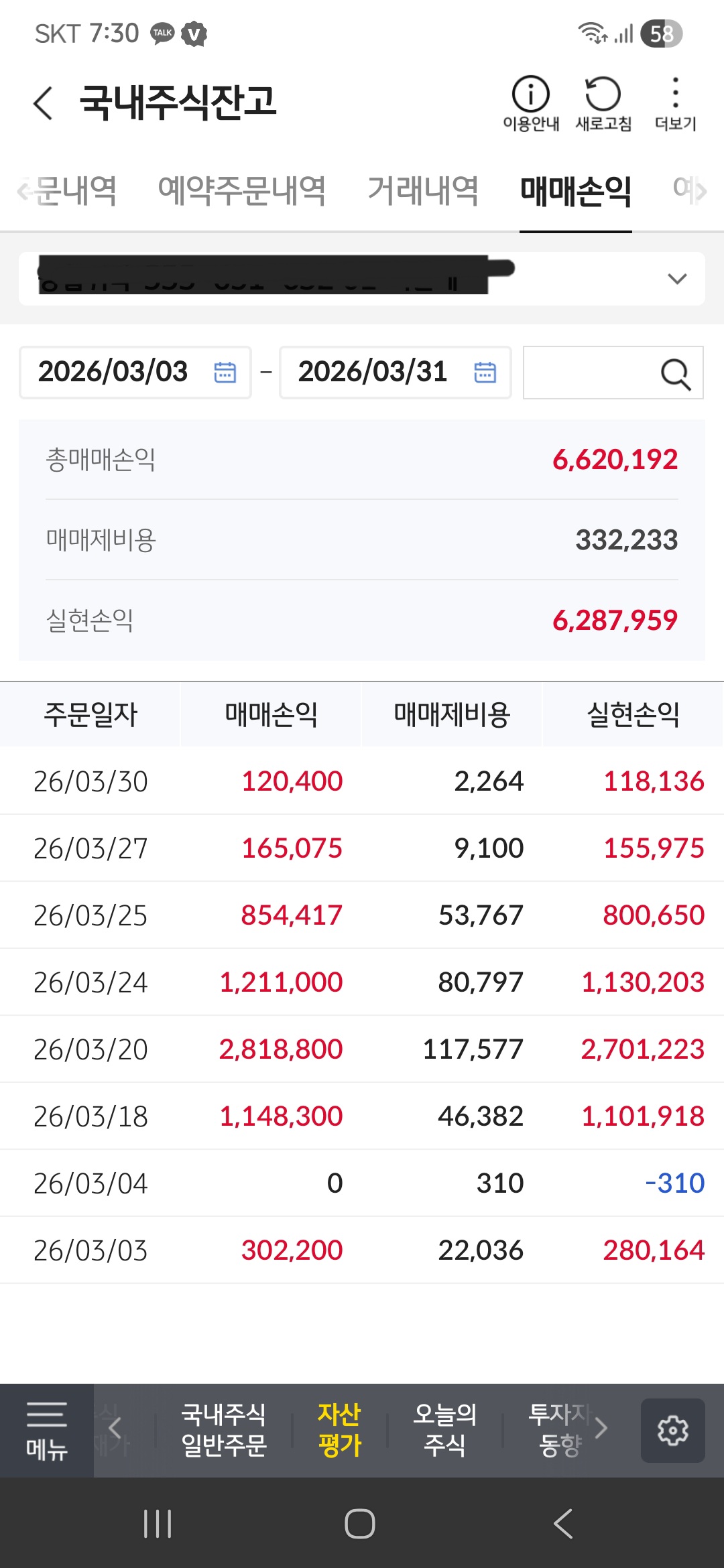Switch to the 거래내역 tab
This screenshot has height=1568, width=724.
(423, 191)
